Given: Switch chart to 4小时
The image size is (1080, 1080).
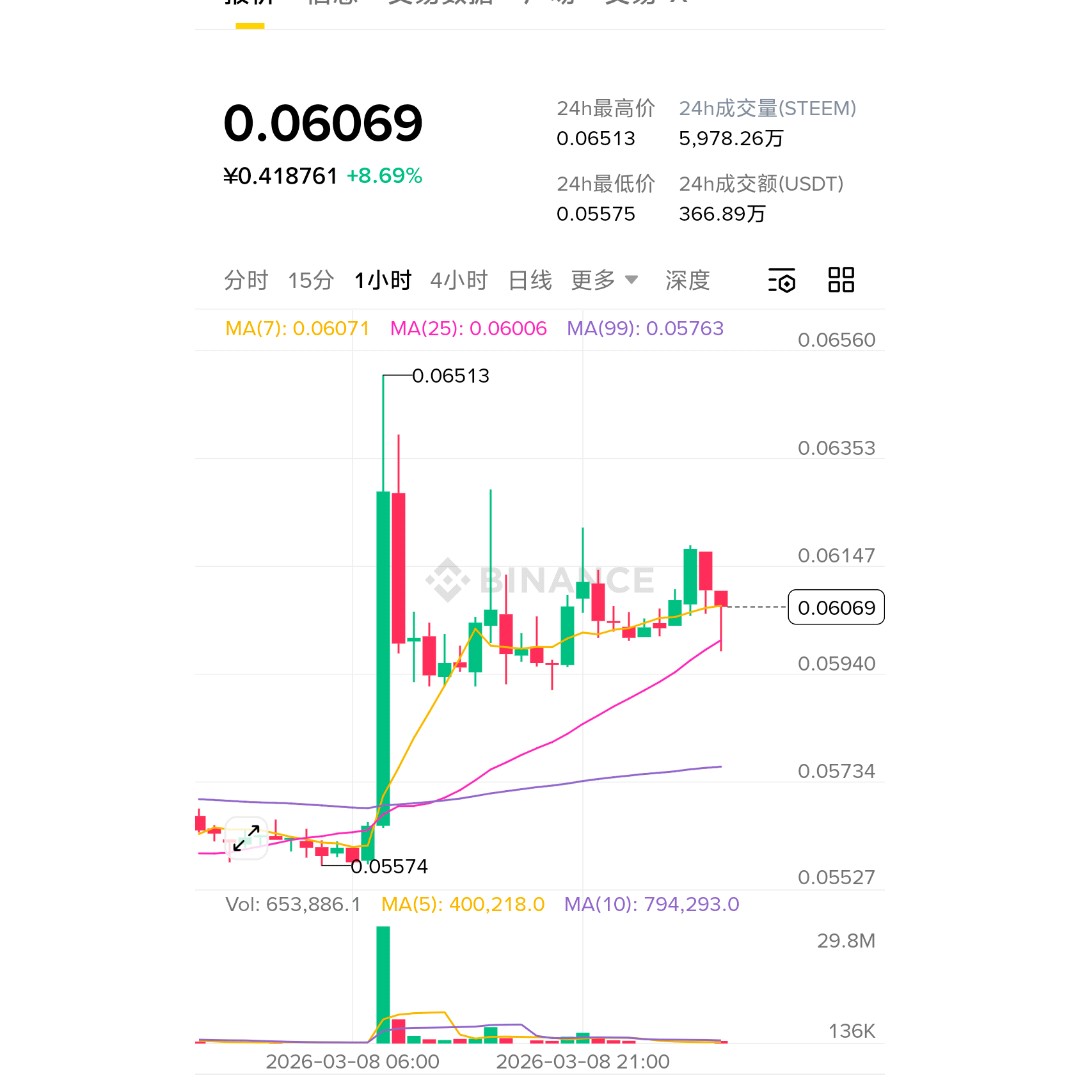Looking at the screenshot, I should coord(459,281).
